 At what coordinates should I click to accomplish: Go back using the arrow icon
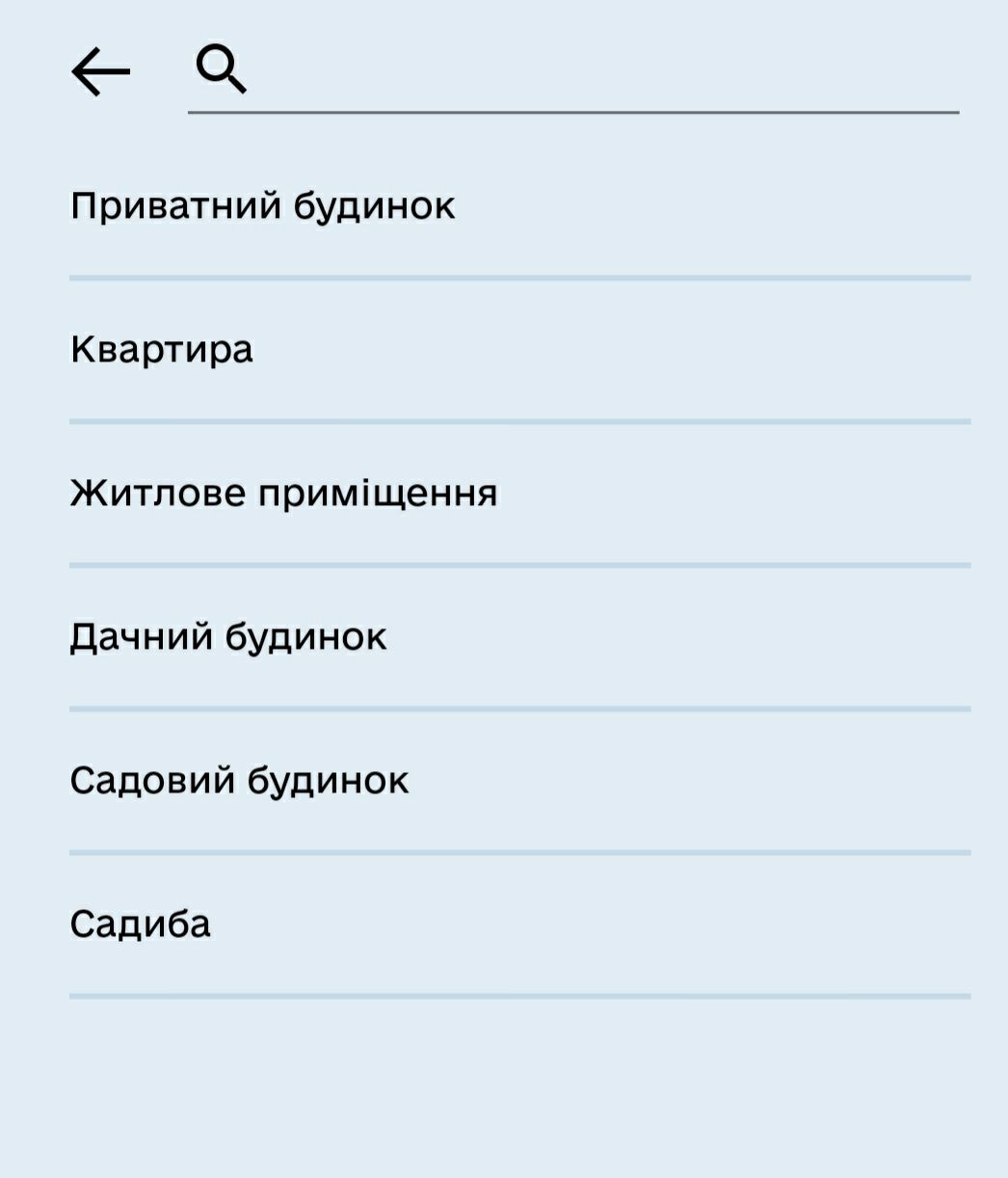pyautogui.click(x=100, y=72)
